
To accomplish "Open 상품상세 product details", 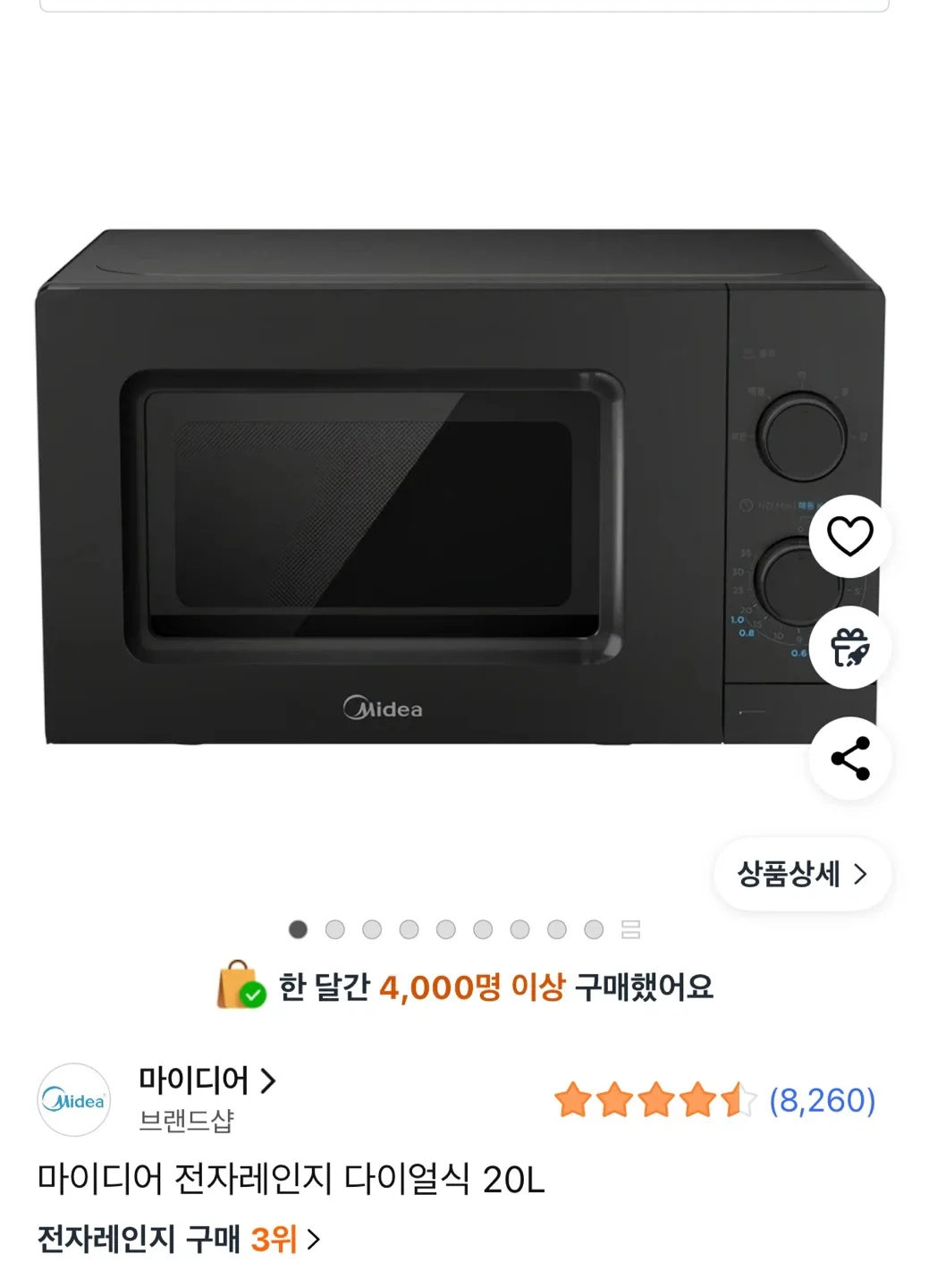I will tap(802, 874).
